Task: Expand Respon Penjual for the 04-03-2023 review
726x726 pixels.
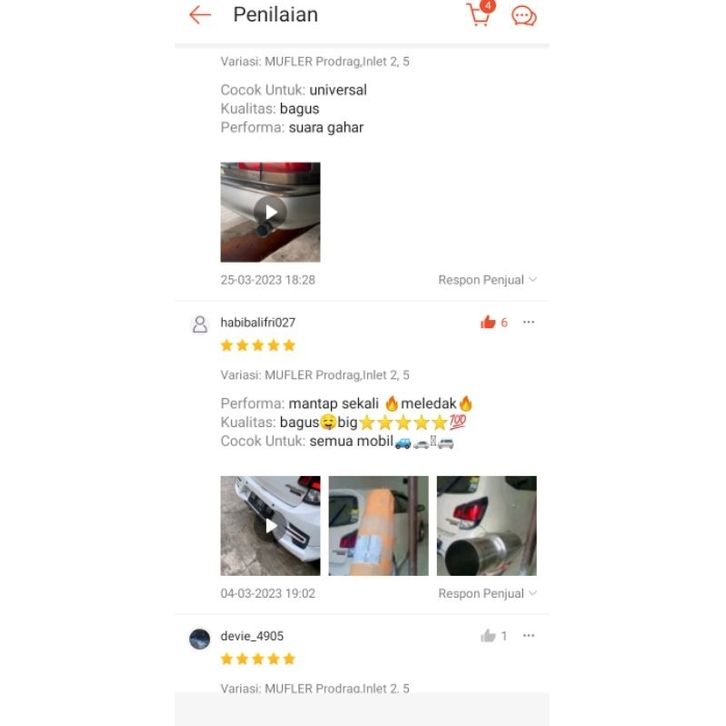Action: point(487,593)
